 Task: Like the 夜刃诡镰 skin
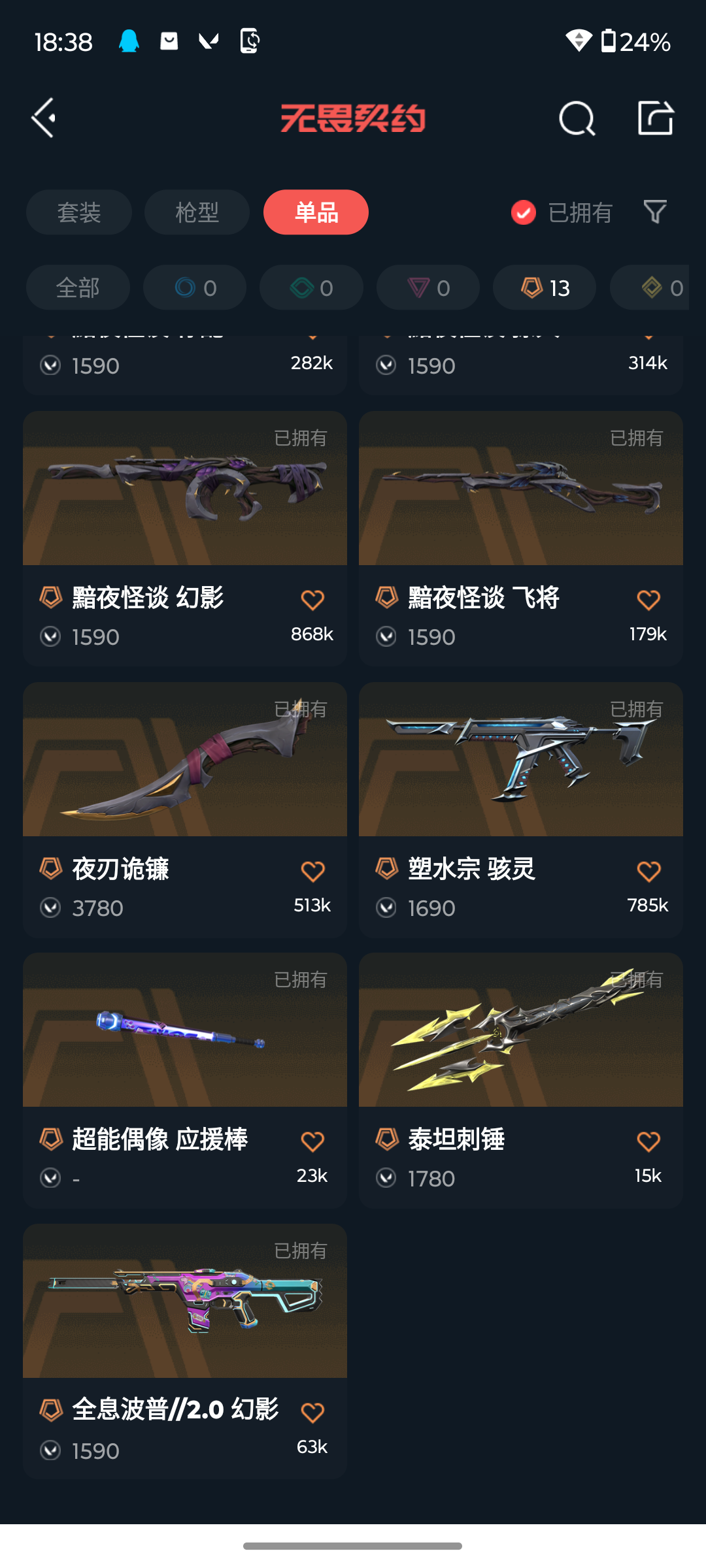(x=312, y=872)
